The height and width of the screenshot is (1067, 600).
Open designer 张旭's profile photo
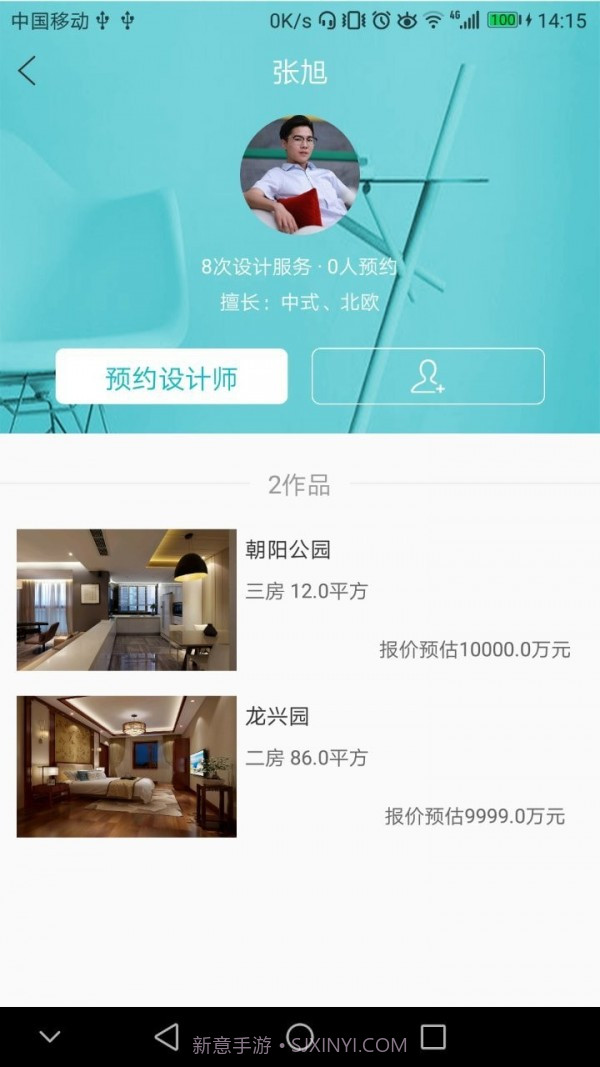(x=300, y=175)
